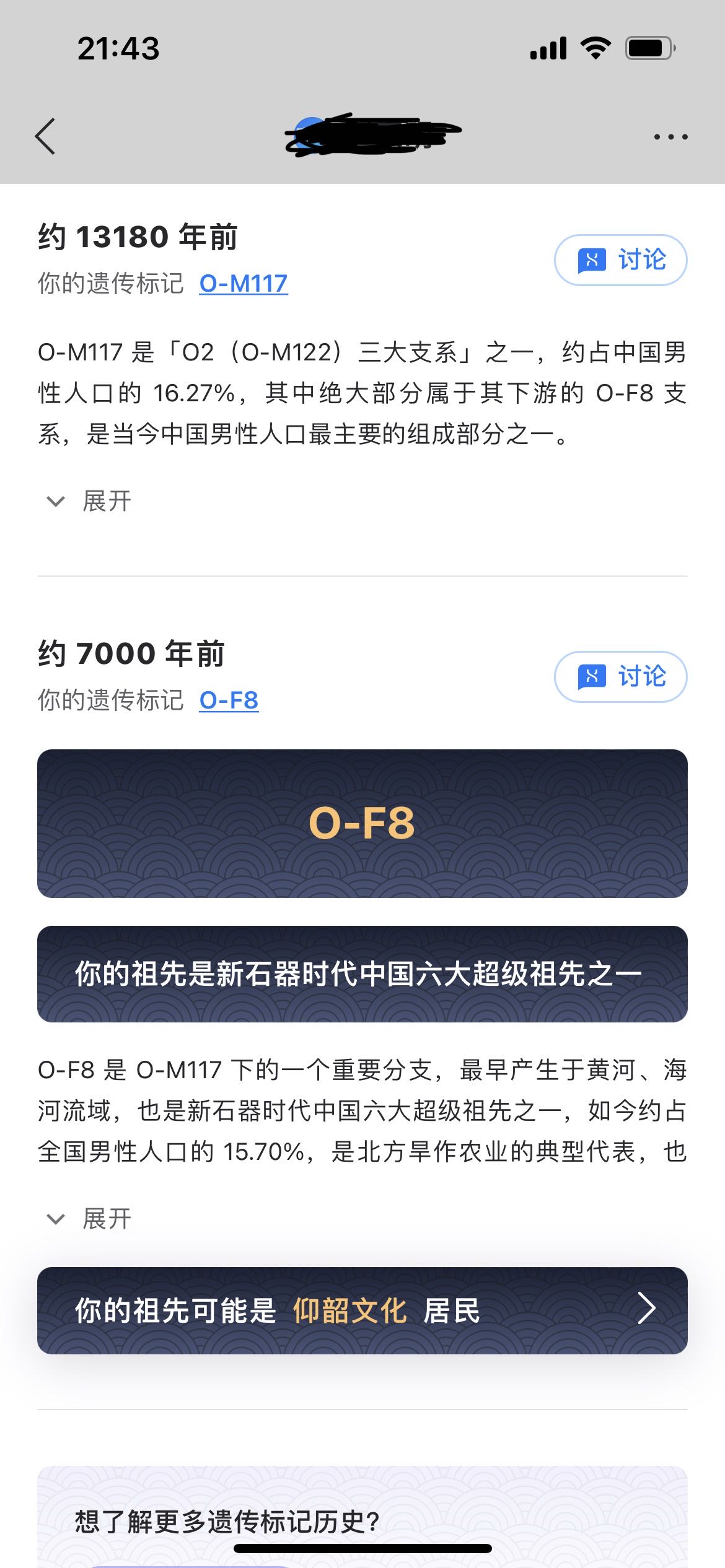The width and height of the screenshot is (725, 1568).
Task: Open the O-M117 genetic marker link
Action: point(243,284)
